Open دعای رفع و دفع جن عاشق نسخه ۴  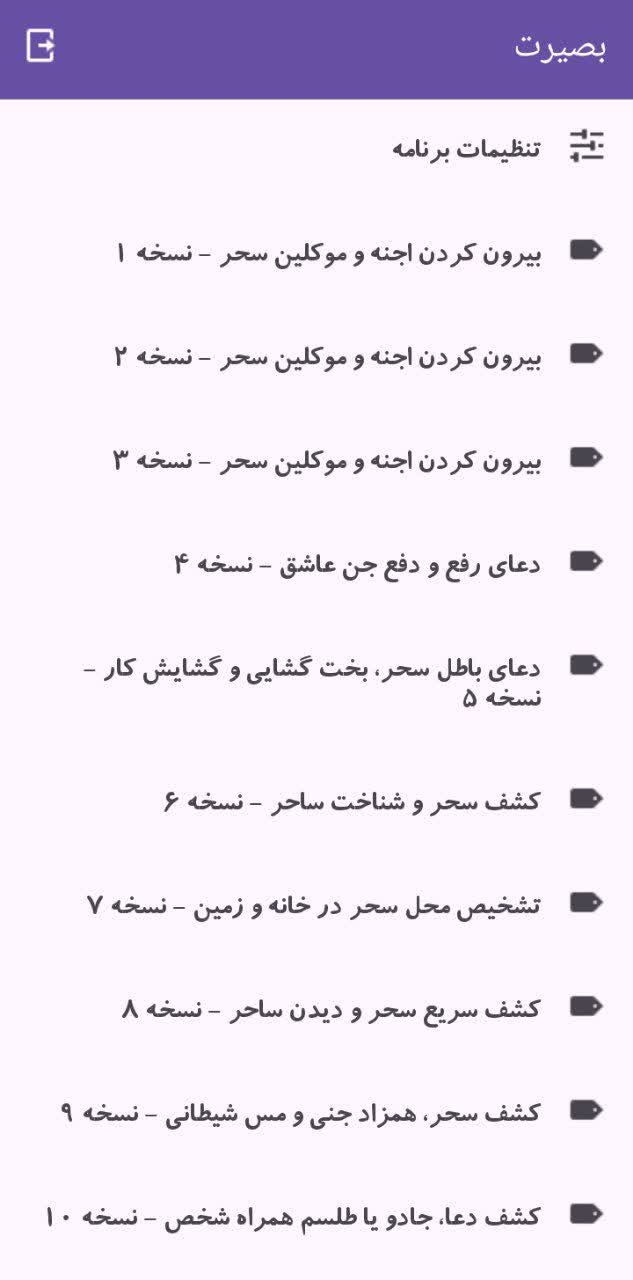pyautogui.click(x=357, y=564)
